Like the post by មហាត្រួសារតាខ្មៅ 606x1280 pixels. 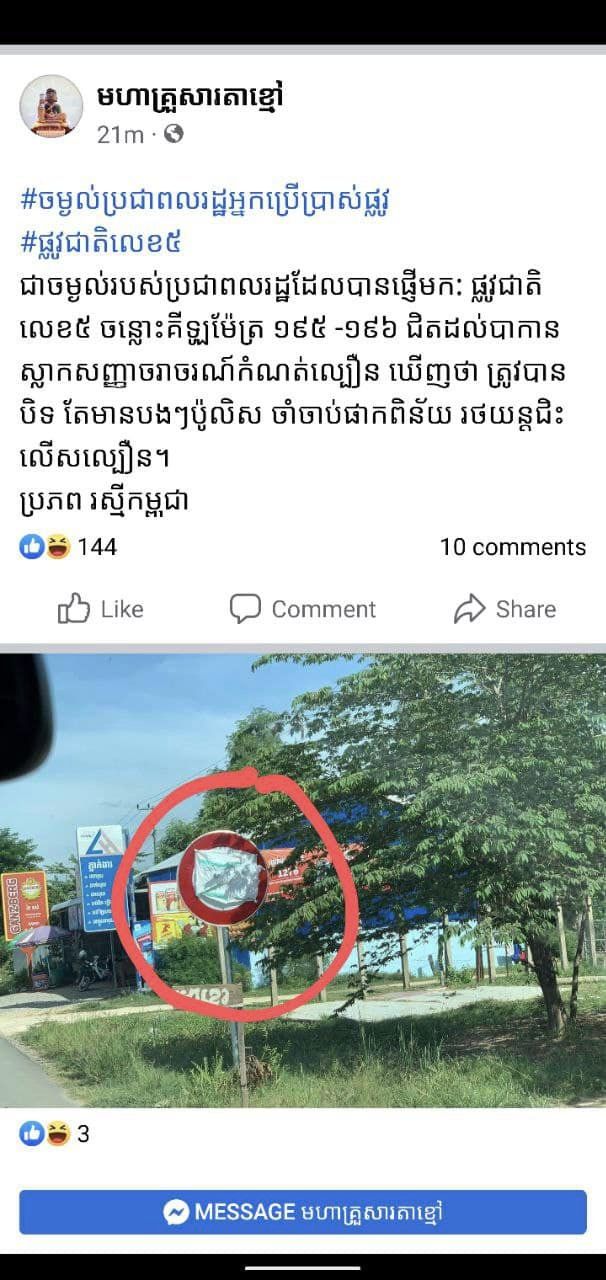pos(101,609)
